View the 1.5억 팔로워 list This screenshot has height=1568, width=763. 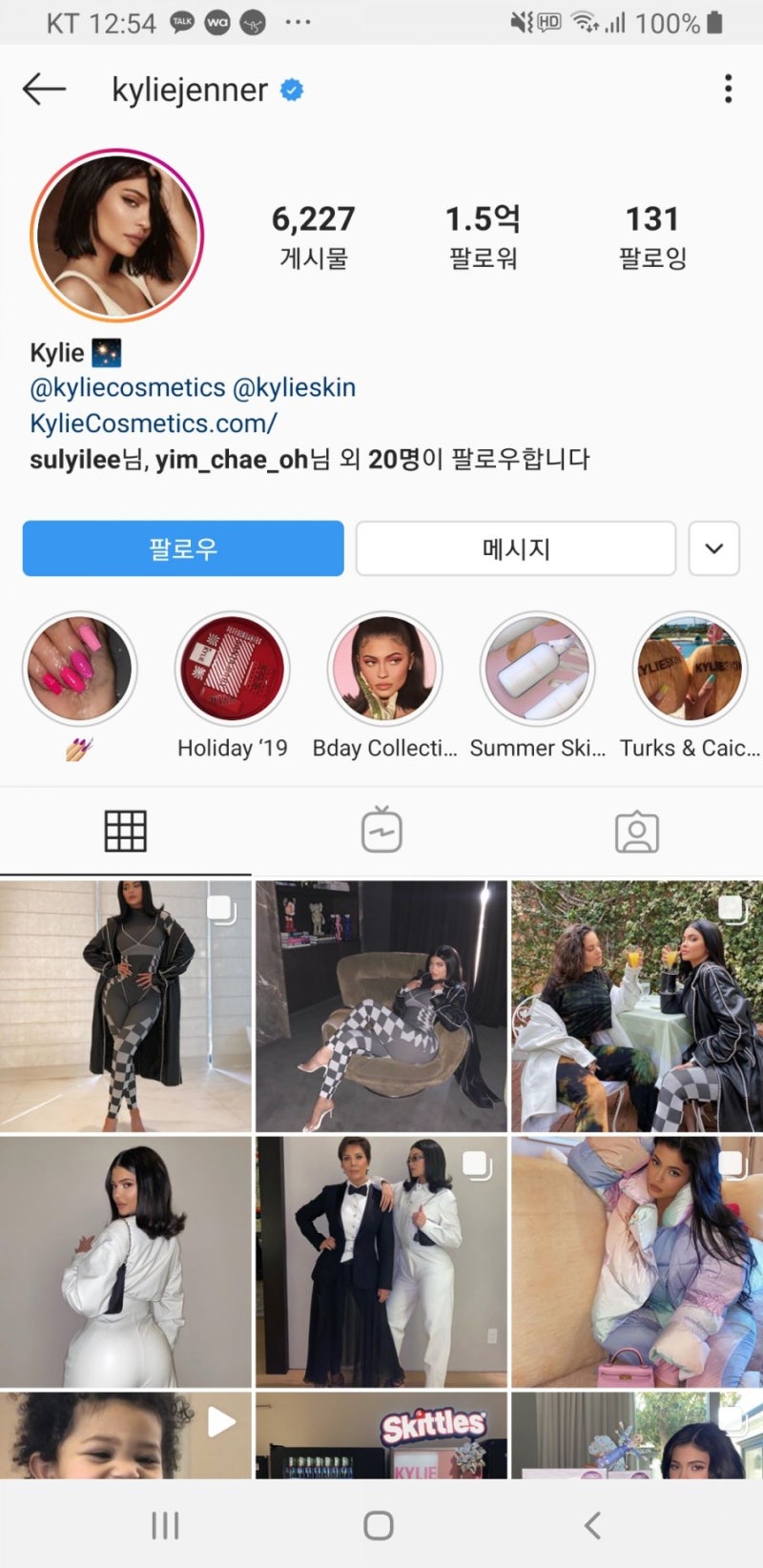pos(483,236)
